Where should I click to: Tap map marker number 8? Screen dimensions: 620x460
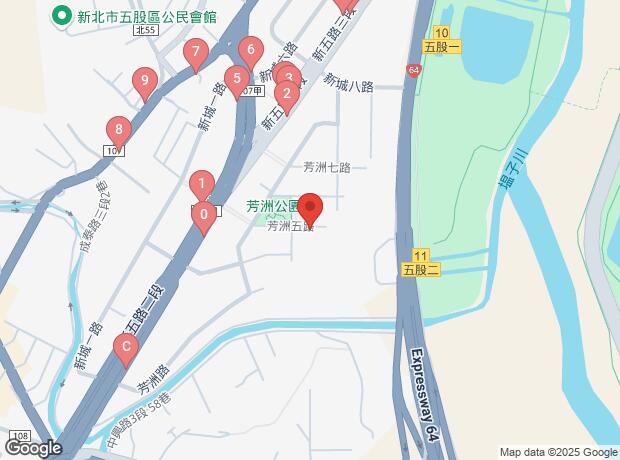coord(119,130)
